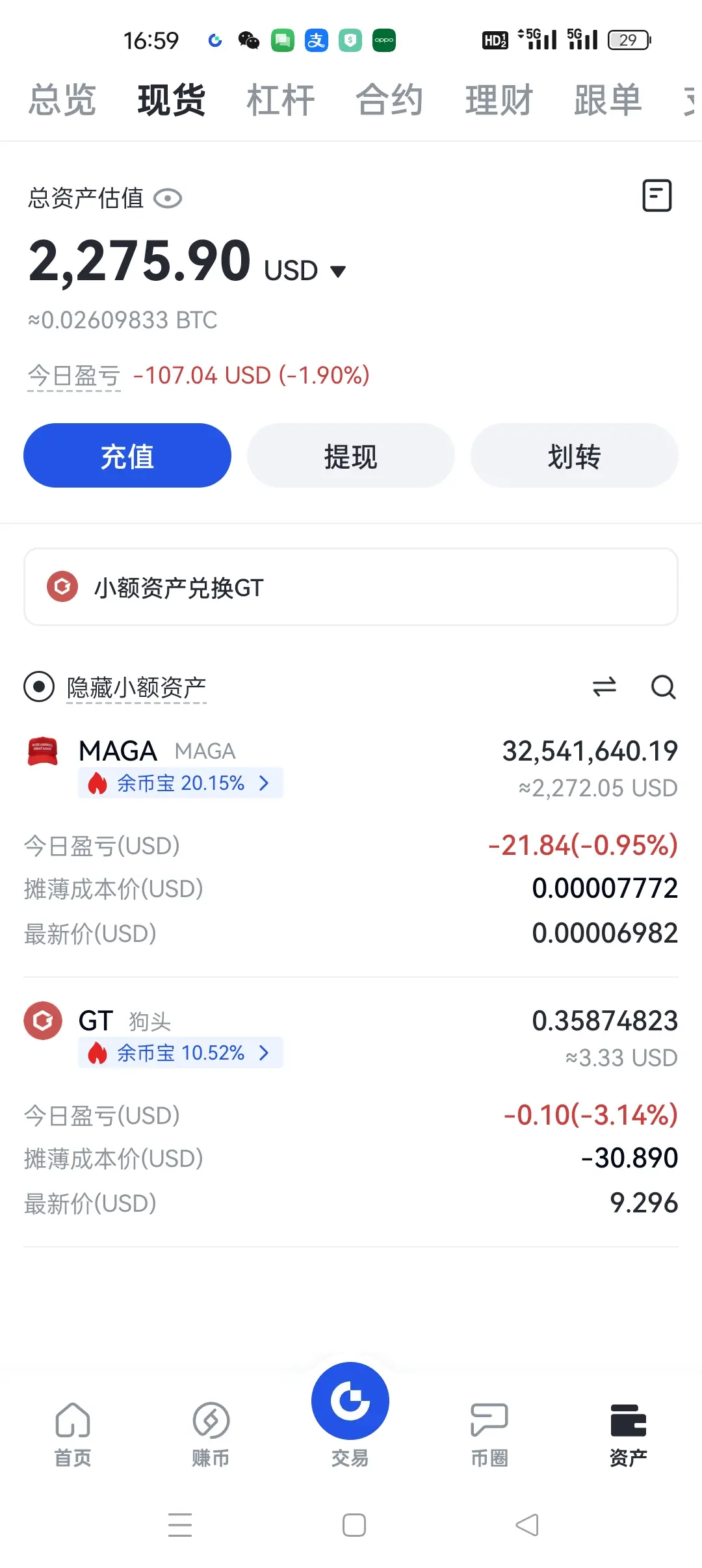Screen dimensions: 702x1568
Task: Tap the swap arrows sort icon
Action: (604, 686)
